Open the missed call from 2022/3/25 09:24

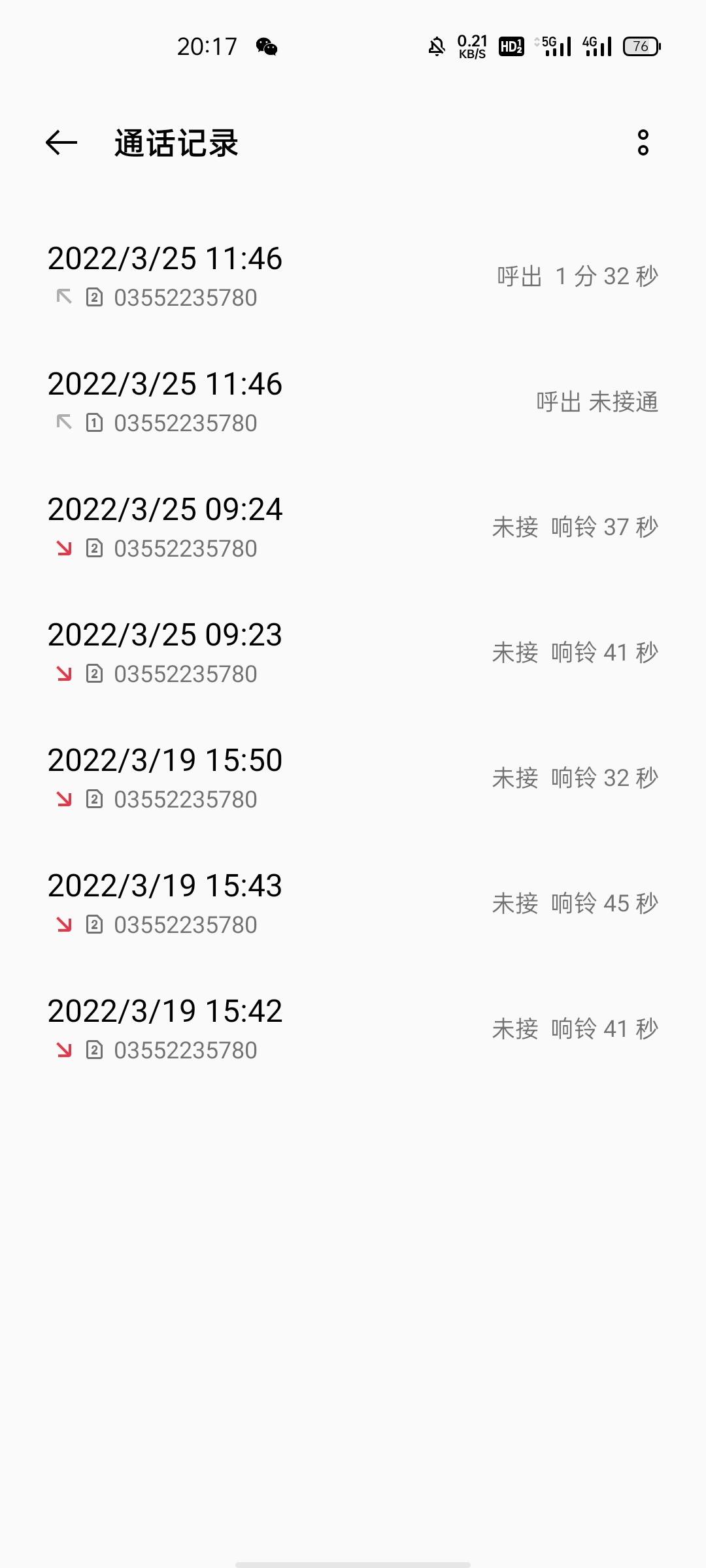pyautogui.click(x=353, y=528)
